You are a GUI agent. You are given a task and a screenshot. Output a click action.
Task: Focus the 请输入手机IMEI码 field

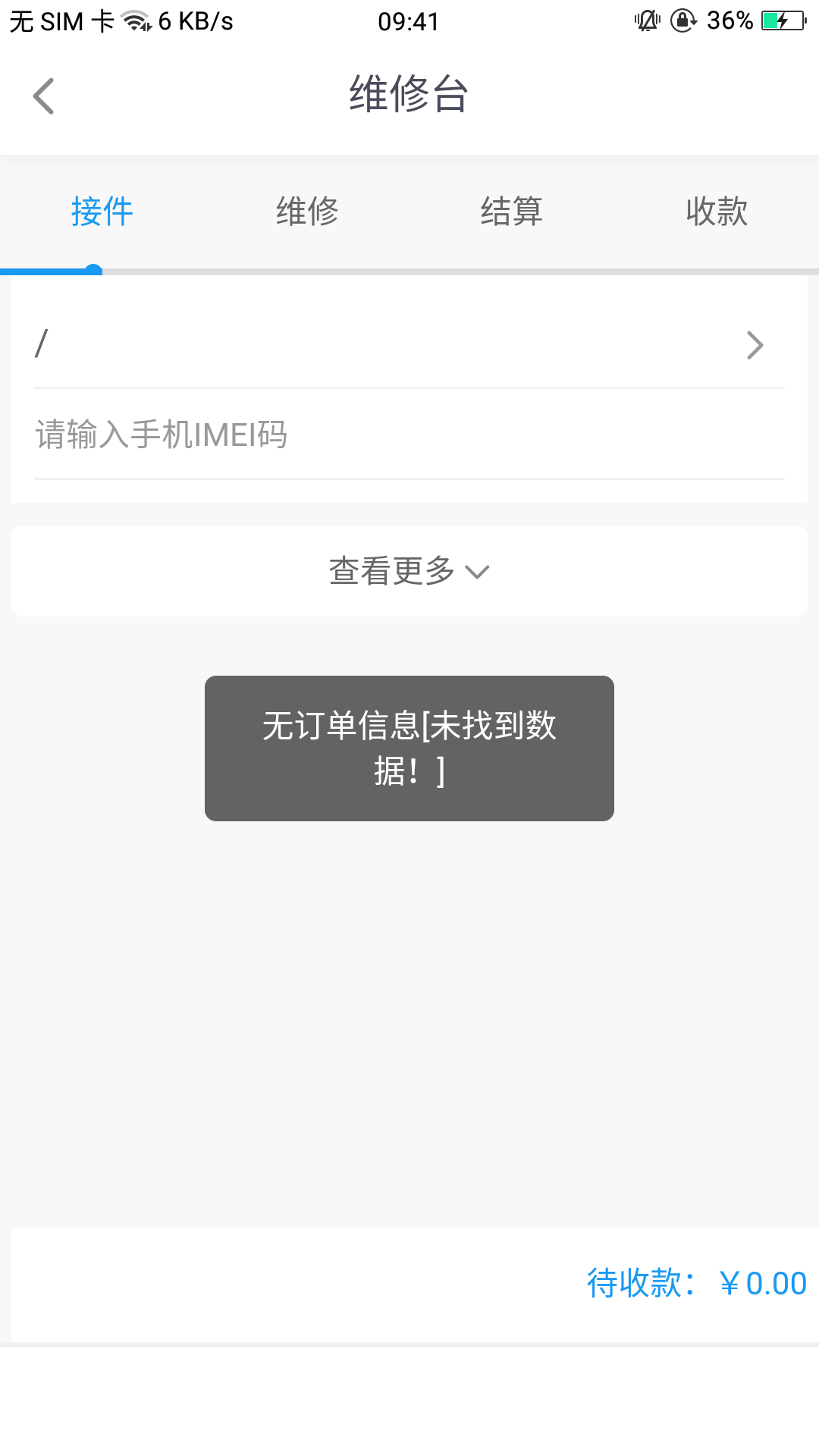coord(409,435)
